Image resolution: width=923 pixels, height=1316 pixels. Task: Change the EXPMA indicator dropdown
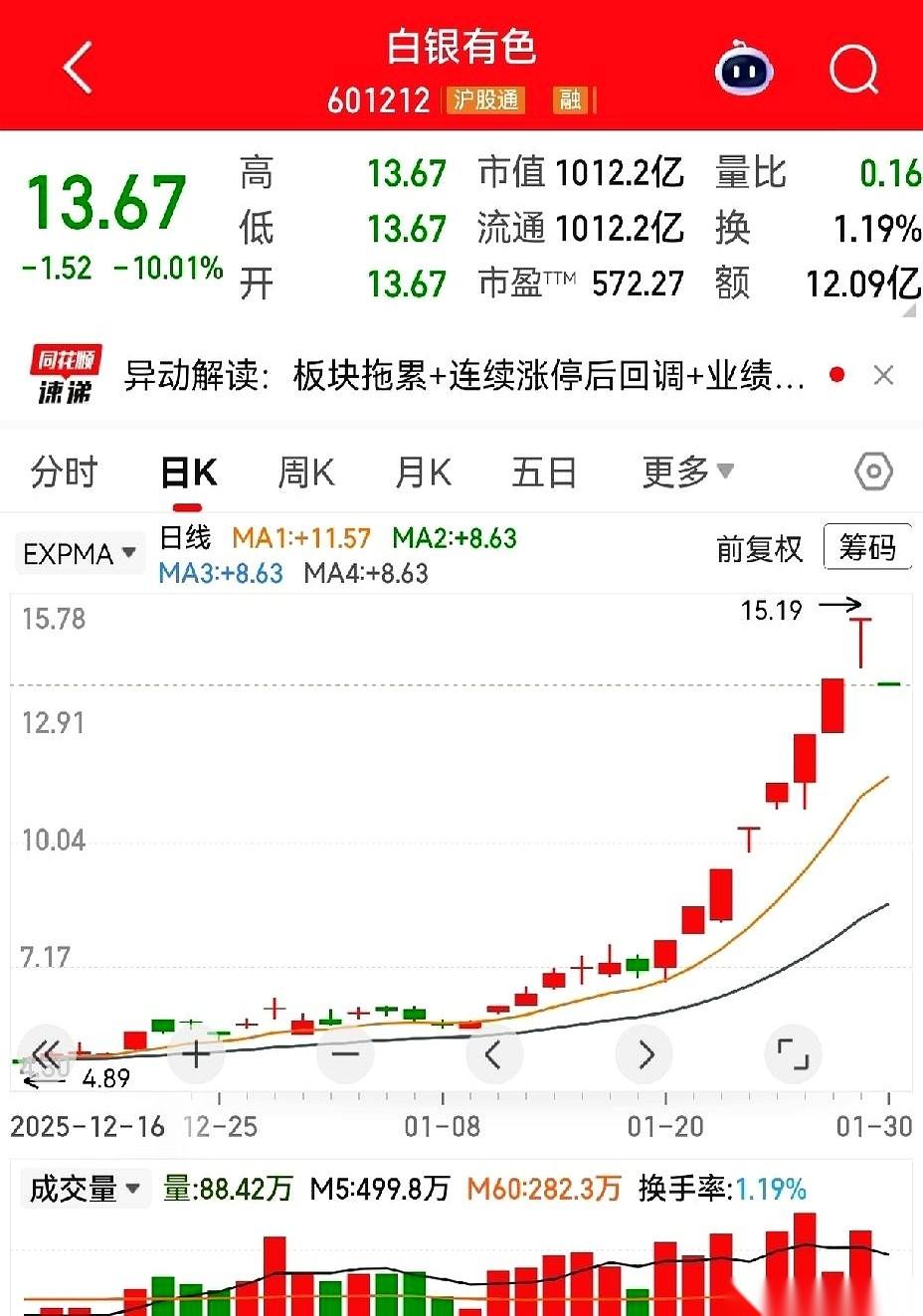point(79,553)
